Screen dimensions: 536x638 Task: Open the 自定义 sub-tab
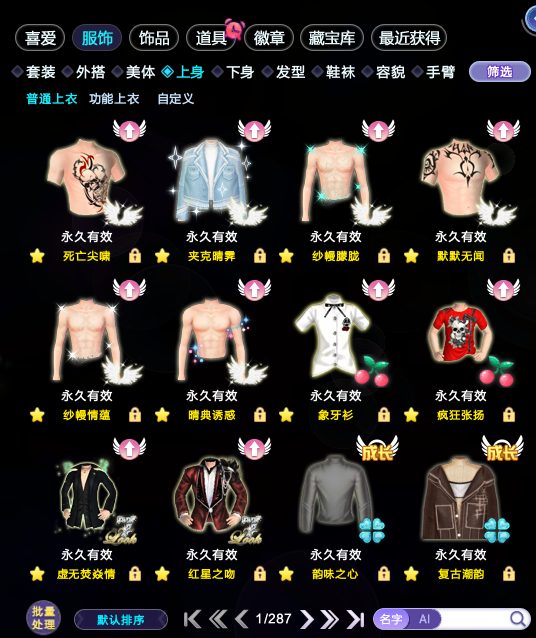coord(175,98)
